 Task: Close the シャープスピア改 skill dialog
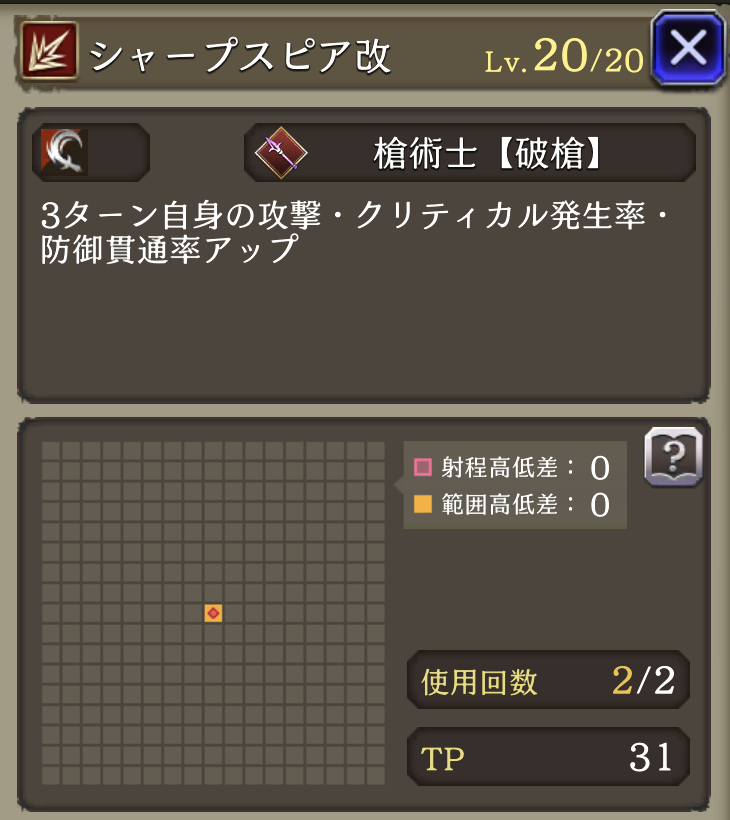click(688, 47)
